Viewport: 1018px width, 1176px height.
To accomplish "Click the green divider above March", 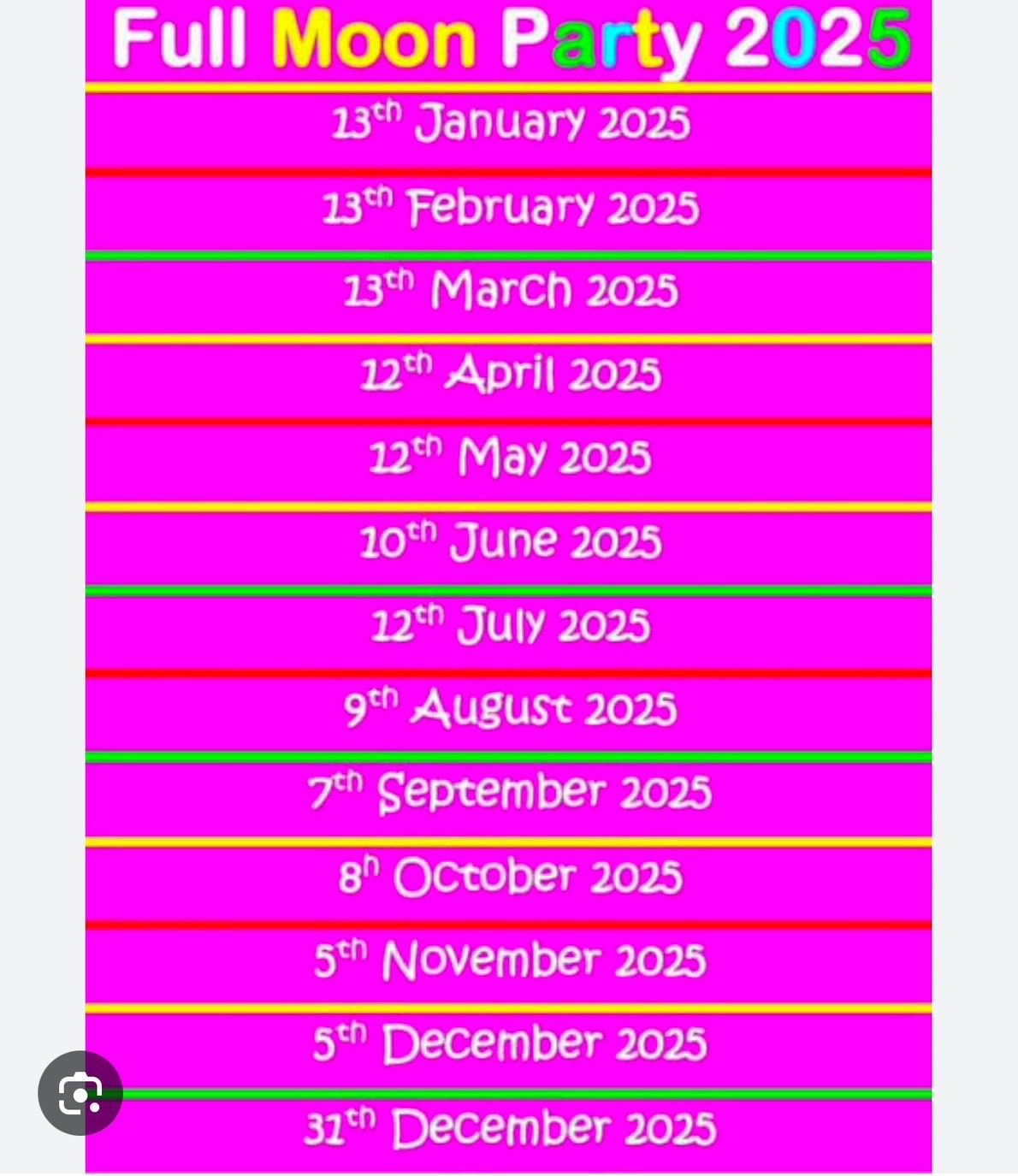I will (509, 254).
